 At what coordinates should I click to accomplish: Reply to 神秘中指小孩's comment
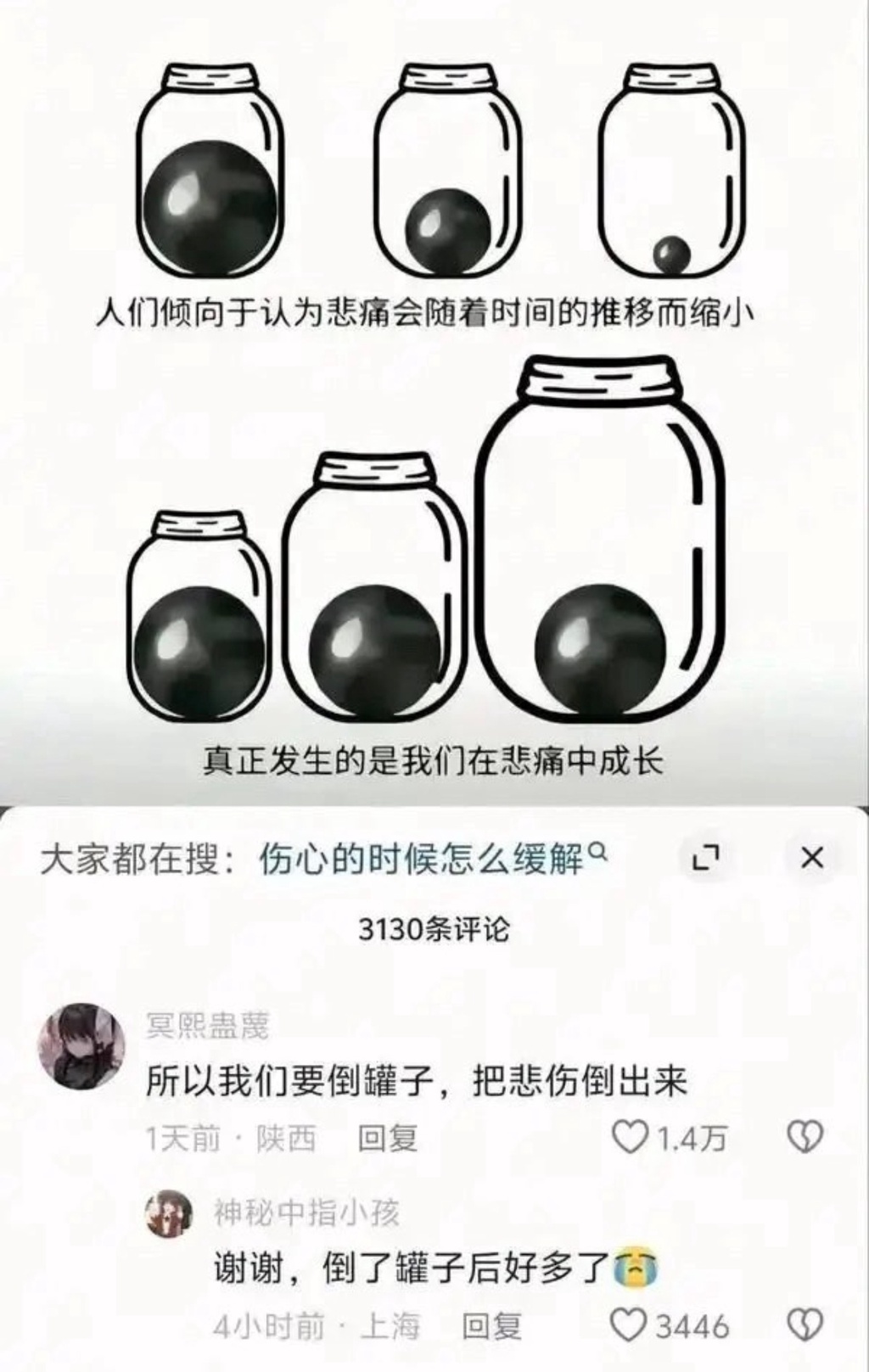click(x=491, y=1326)
